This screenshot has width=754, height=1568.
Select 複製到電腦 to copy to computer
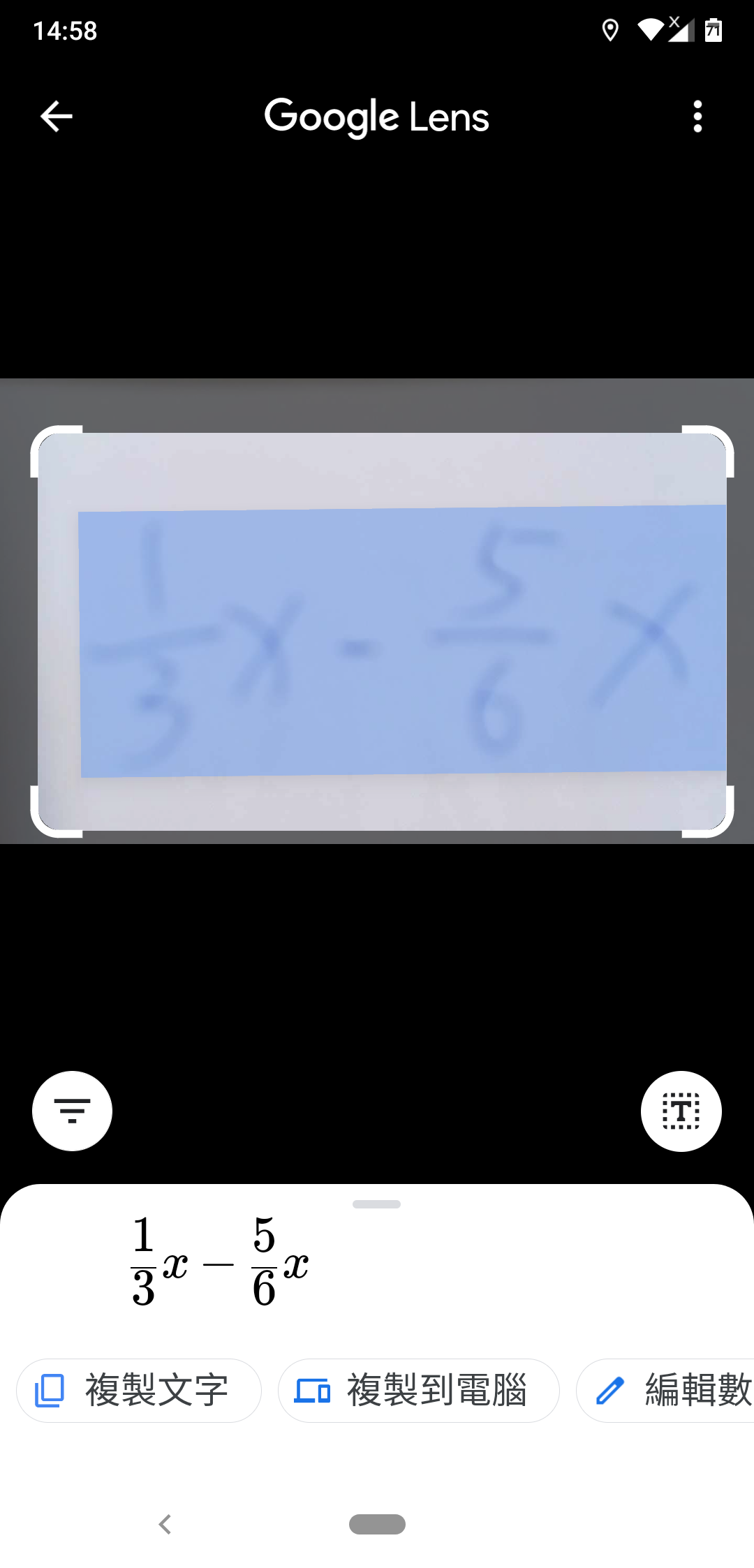(x=418, y=1390)
